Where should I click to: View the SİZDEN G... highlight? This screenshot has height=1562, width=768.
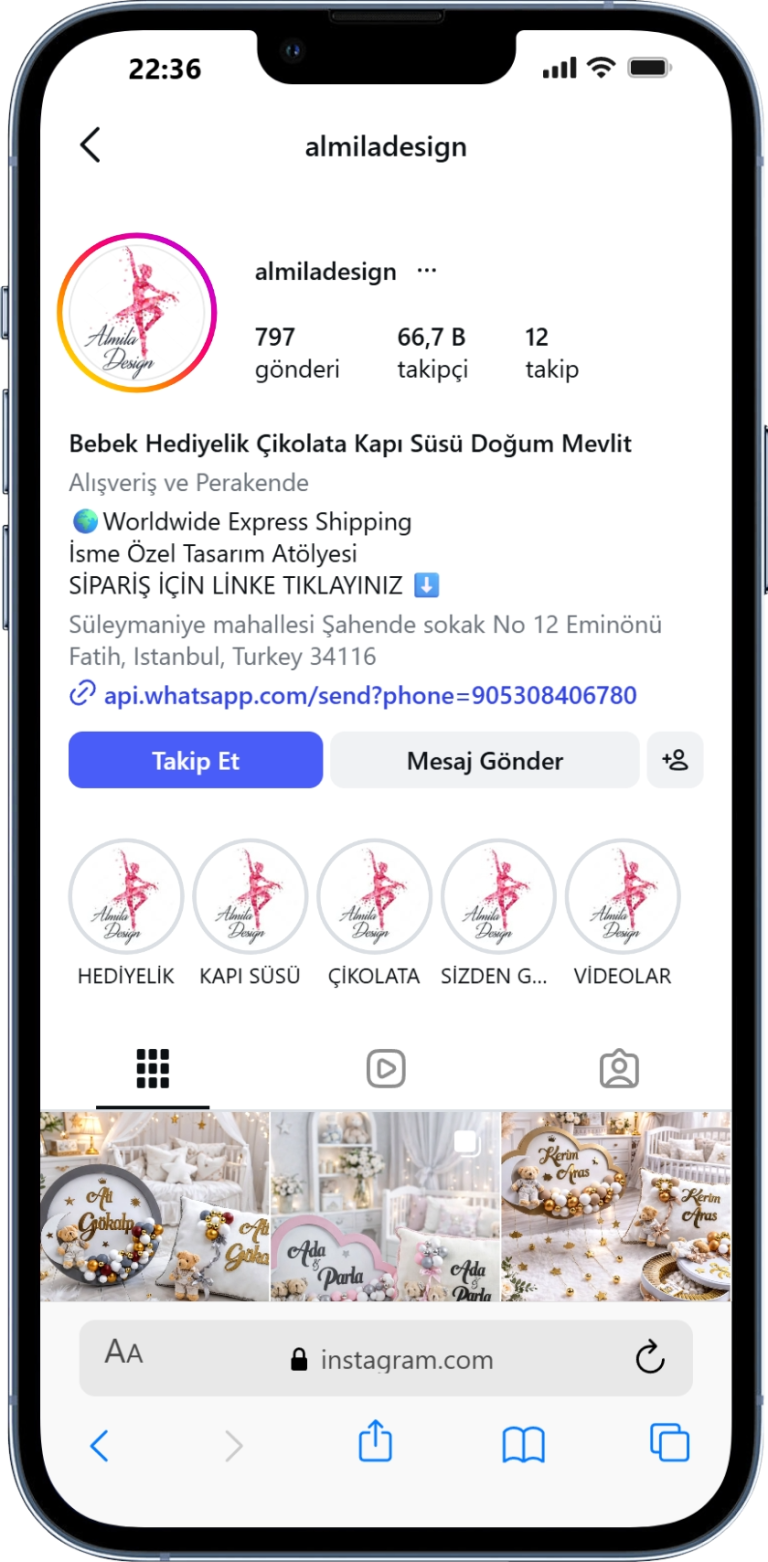[x=498, y=896]
